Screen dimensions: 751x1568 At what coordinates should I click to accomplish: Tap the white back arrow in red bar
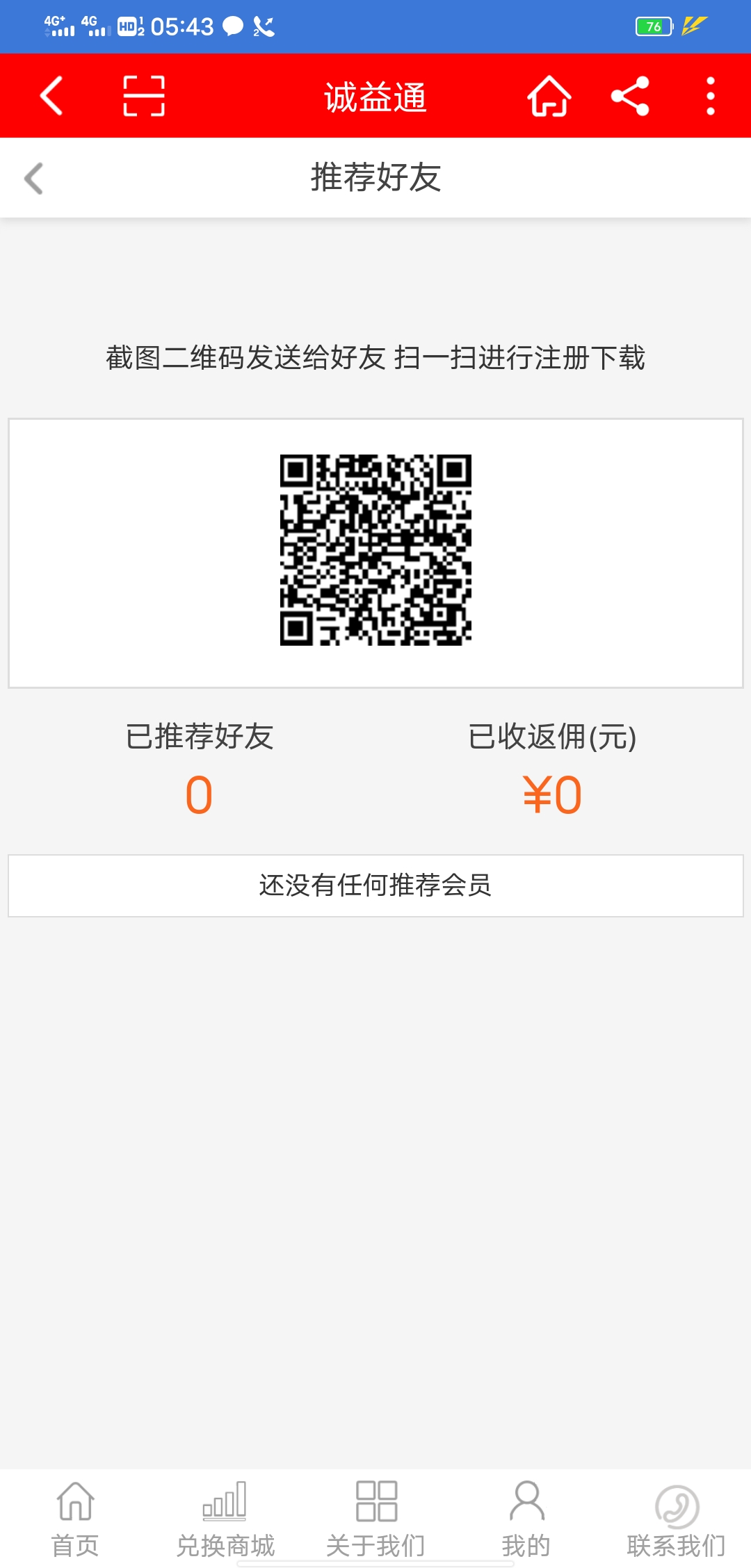click(51, 95)
